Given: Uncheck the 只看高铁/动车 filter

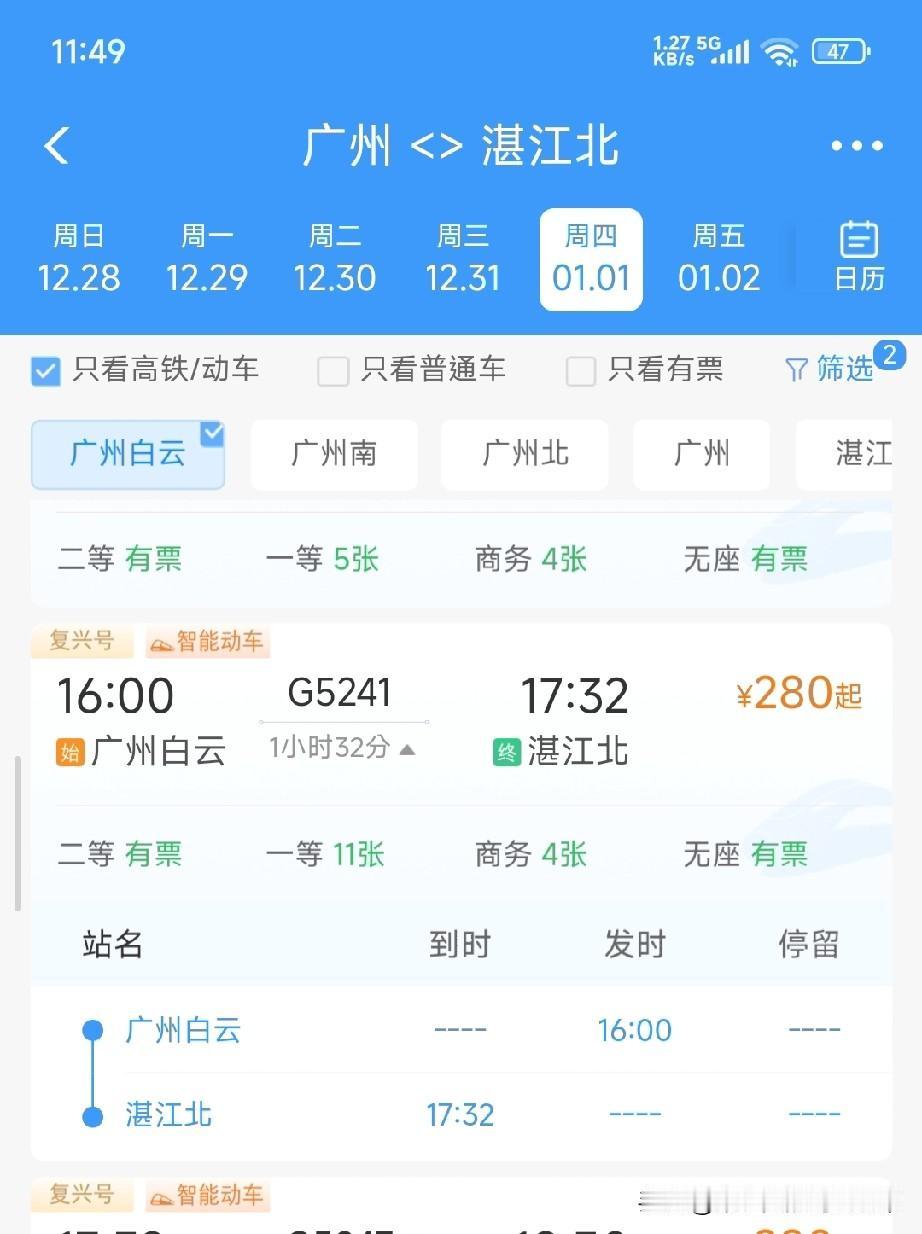Looking at the screenshot, I should [45, 370].
